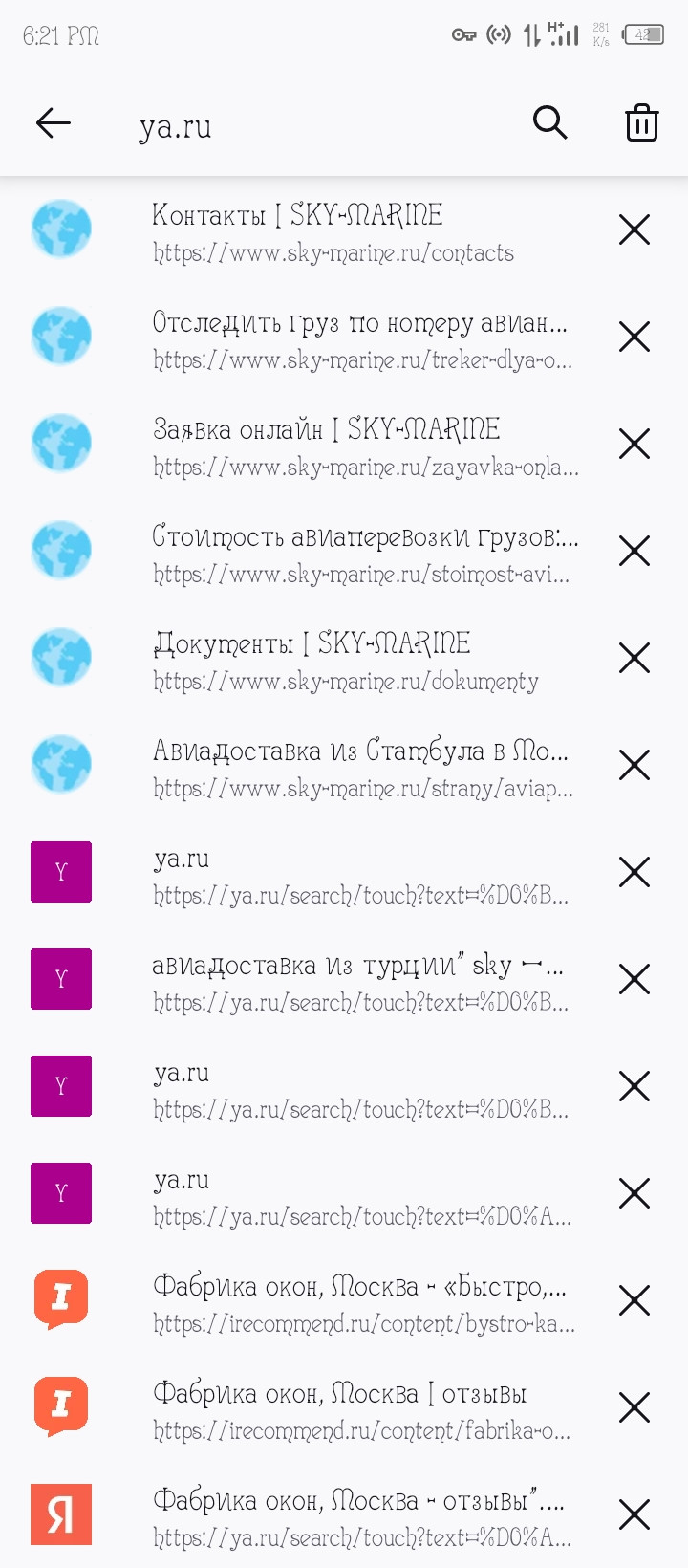
Task: Tap the trash bin to clear history
Action: pos(641,123)
